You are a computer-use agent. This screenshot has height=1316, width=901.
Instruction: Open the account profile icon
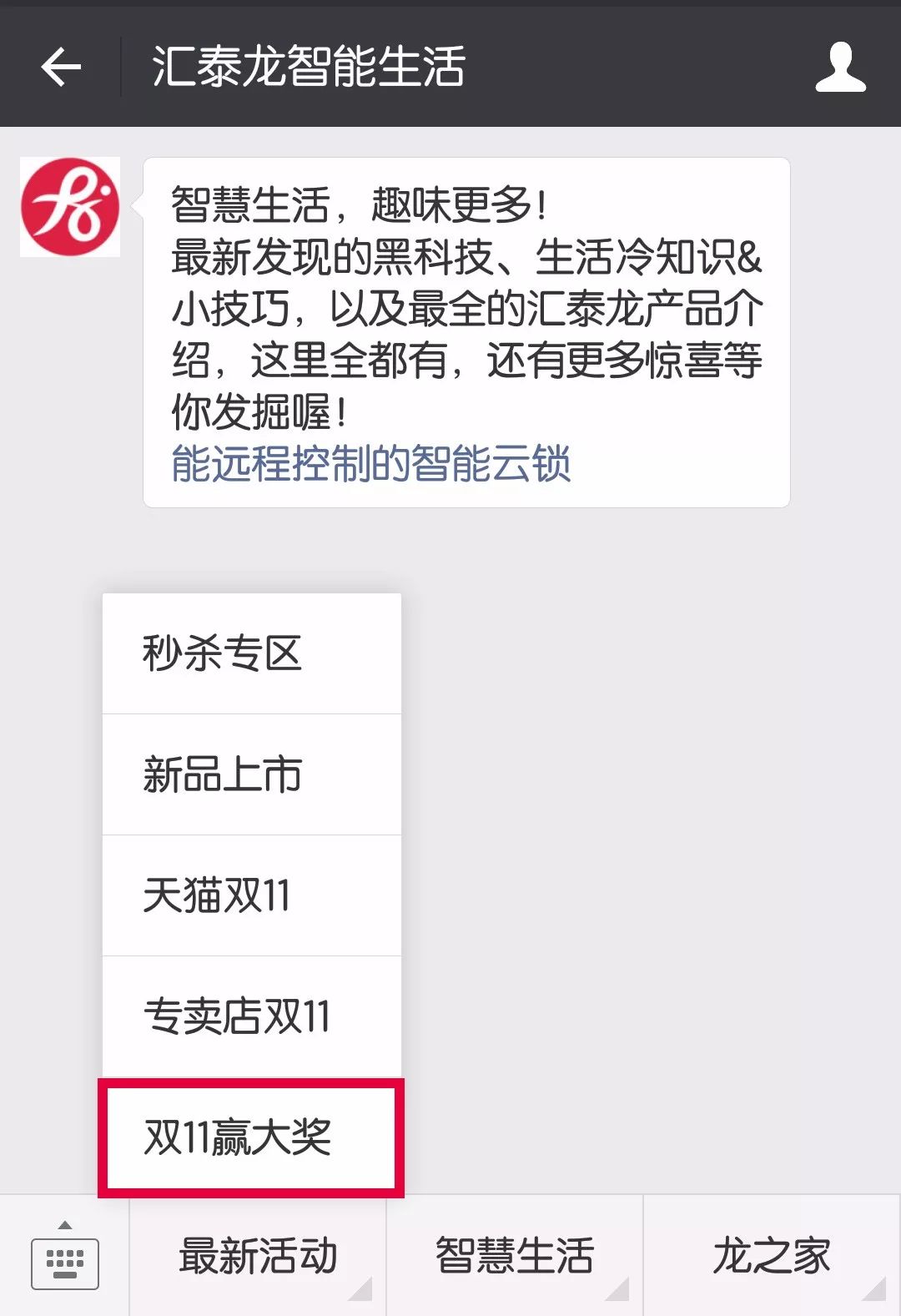[840, 67]
